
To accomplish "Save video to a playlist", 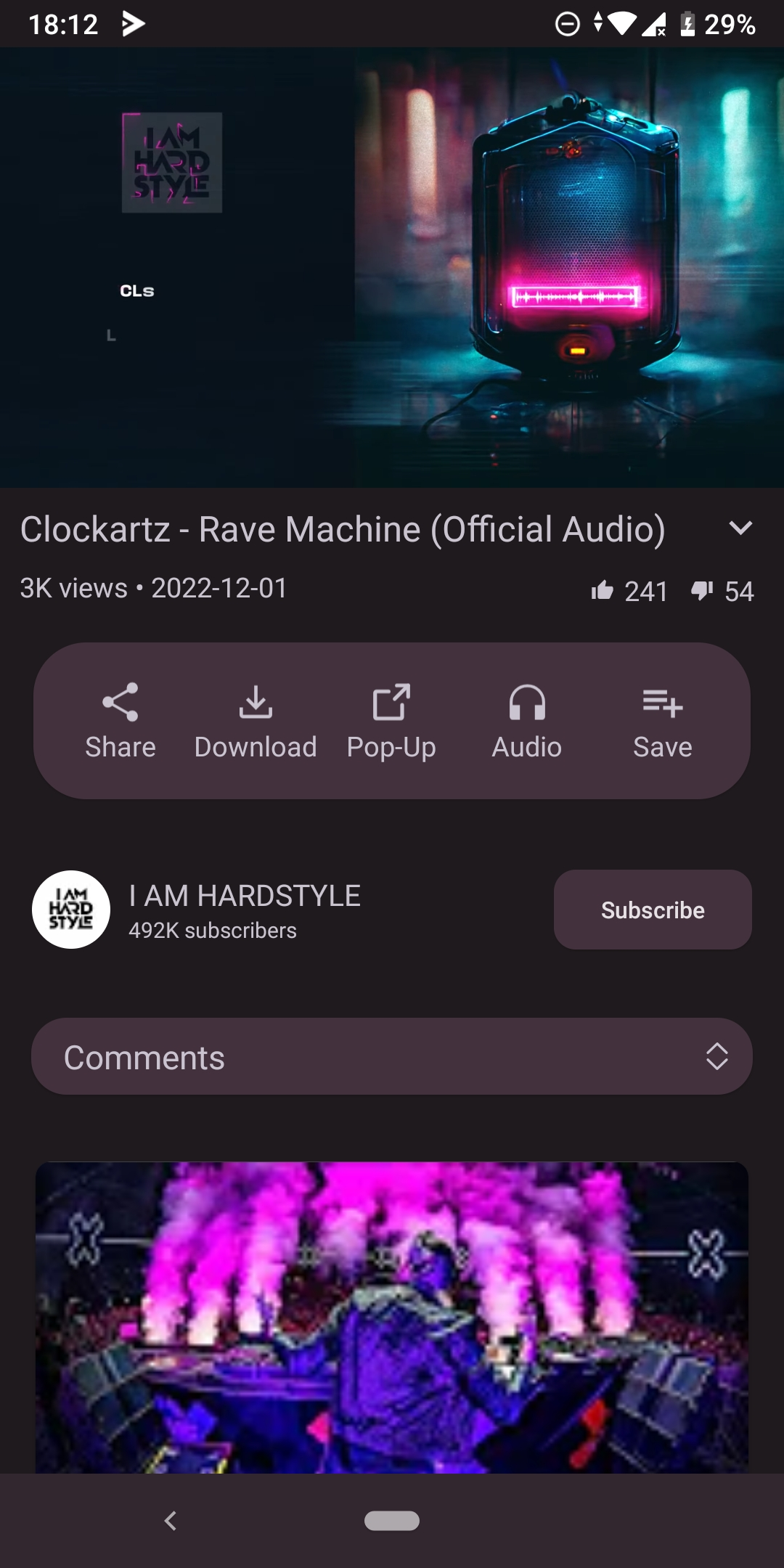I will click(662, 720).
